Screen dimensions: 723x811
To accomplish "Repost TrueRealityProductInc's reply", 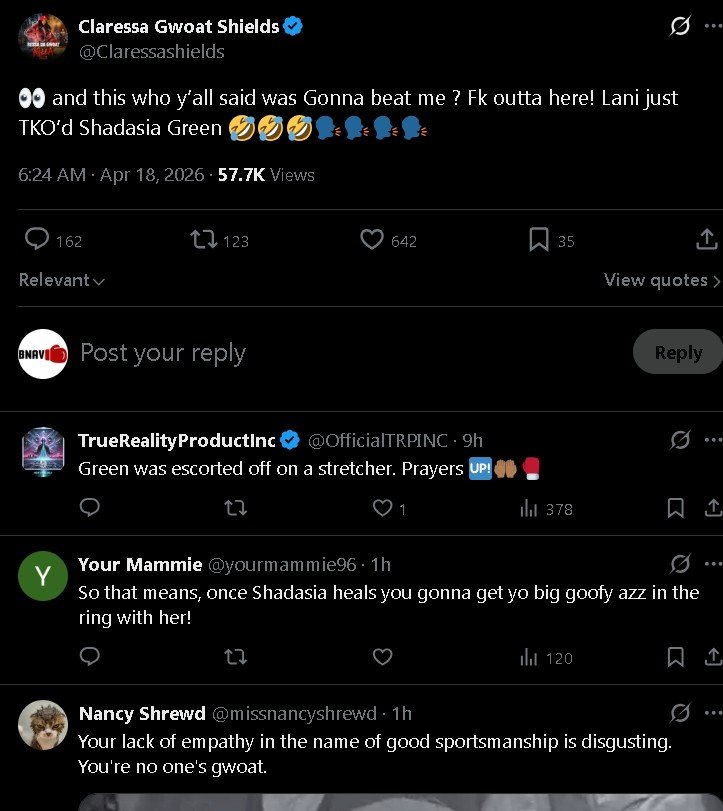I will (x=235, y=508).
